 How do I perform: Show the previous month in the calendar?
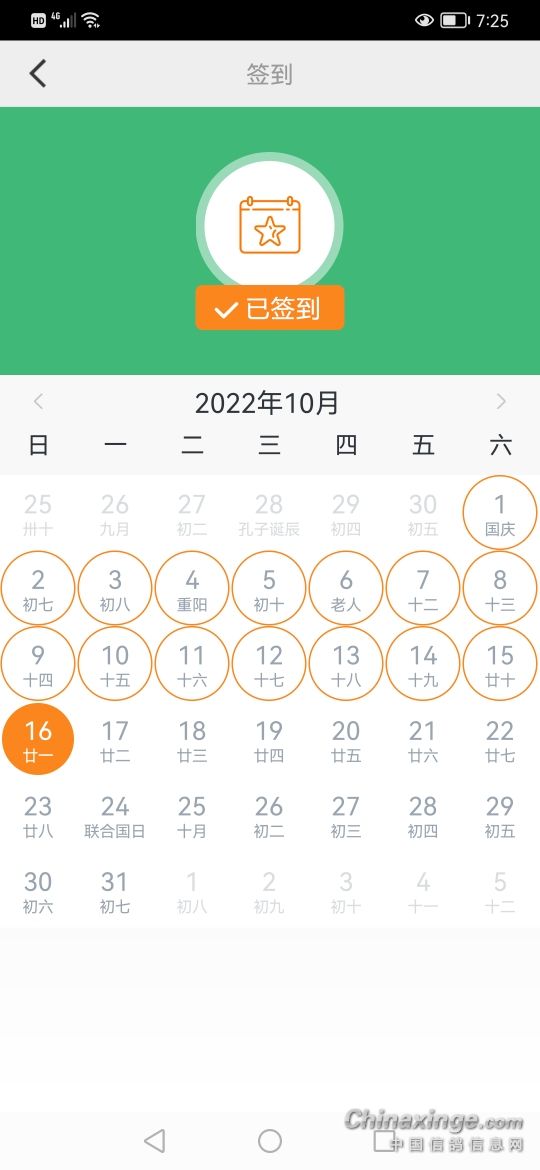[39, 402]
